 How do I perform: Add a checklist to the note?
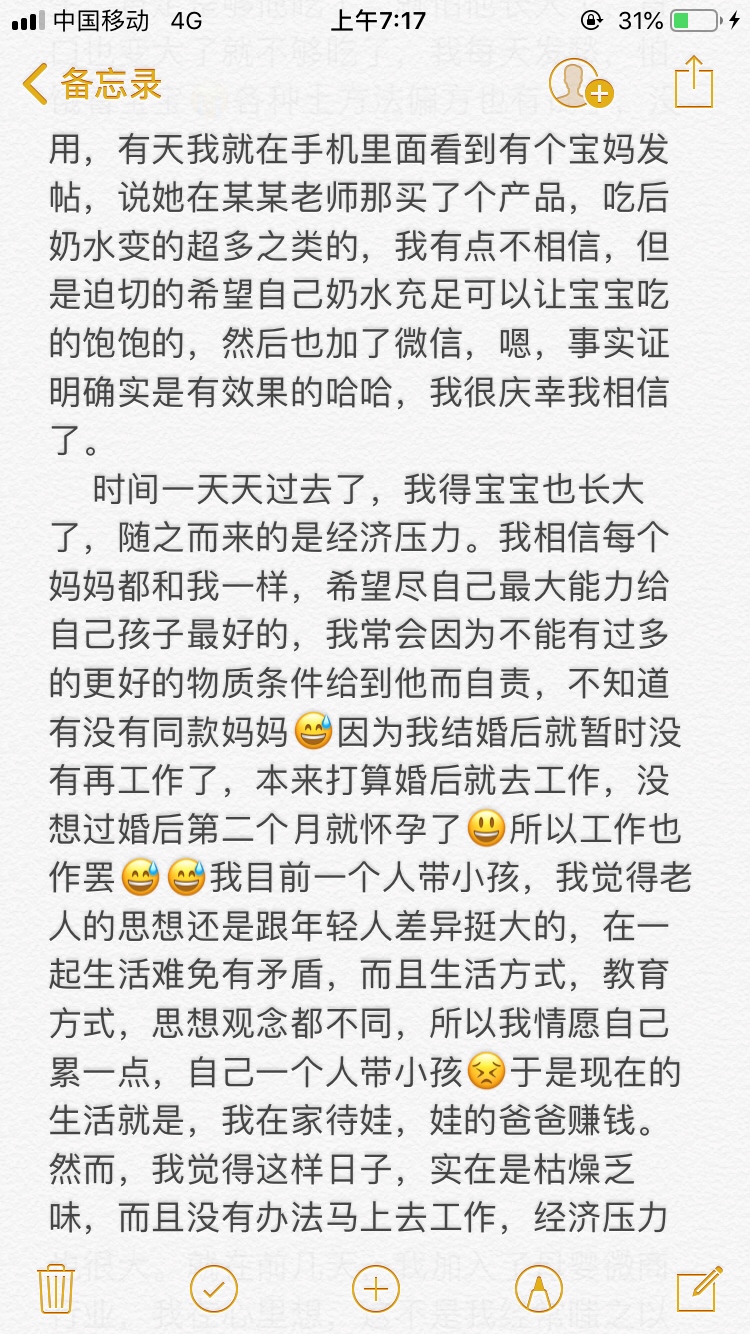(x=213, y=1288)
